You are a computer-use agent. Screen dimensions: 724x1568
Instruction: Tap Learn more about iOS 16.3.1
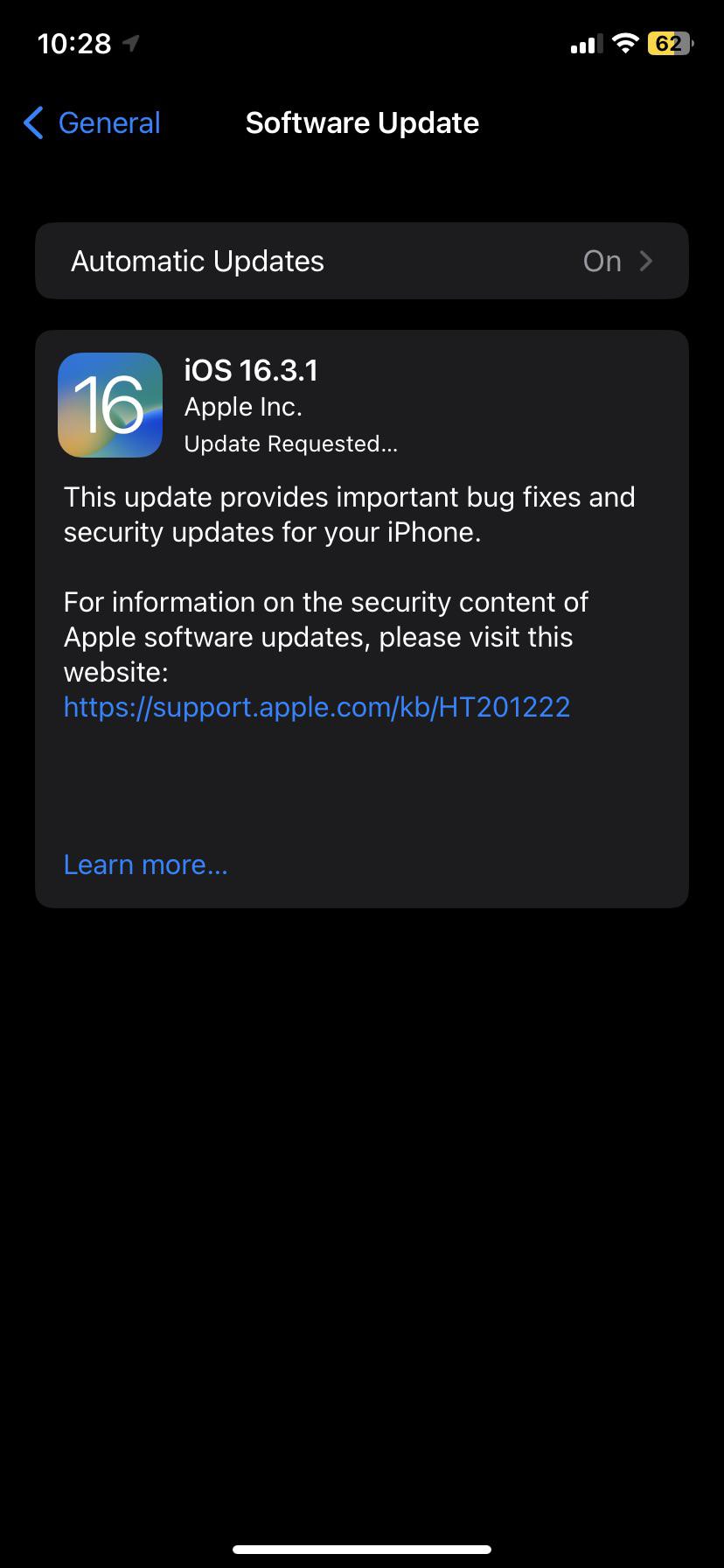coord(145,864)
